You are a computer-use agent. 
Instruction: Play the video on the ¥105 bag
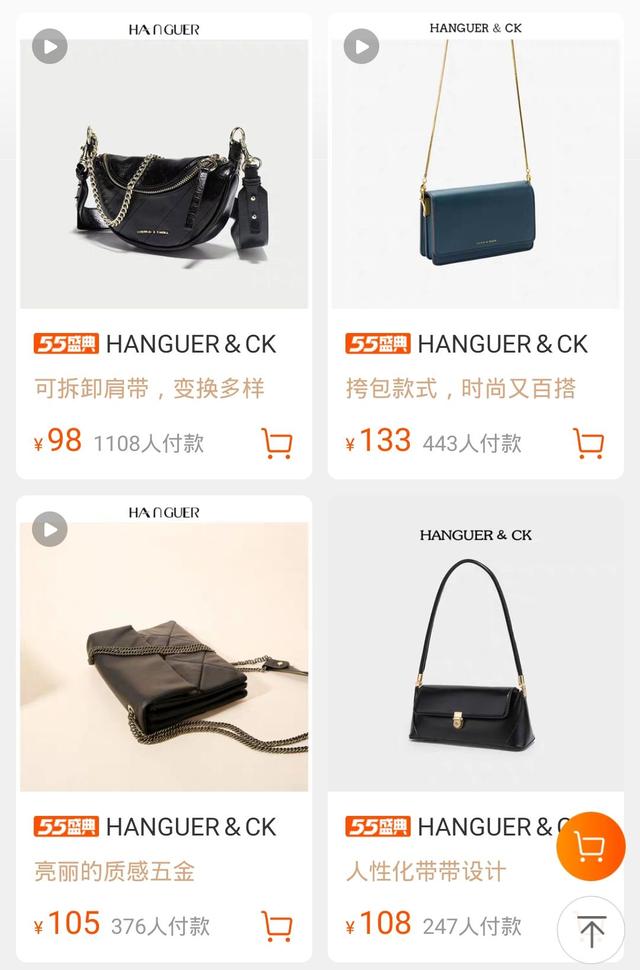(x=50, y=529)
